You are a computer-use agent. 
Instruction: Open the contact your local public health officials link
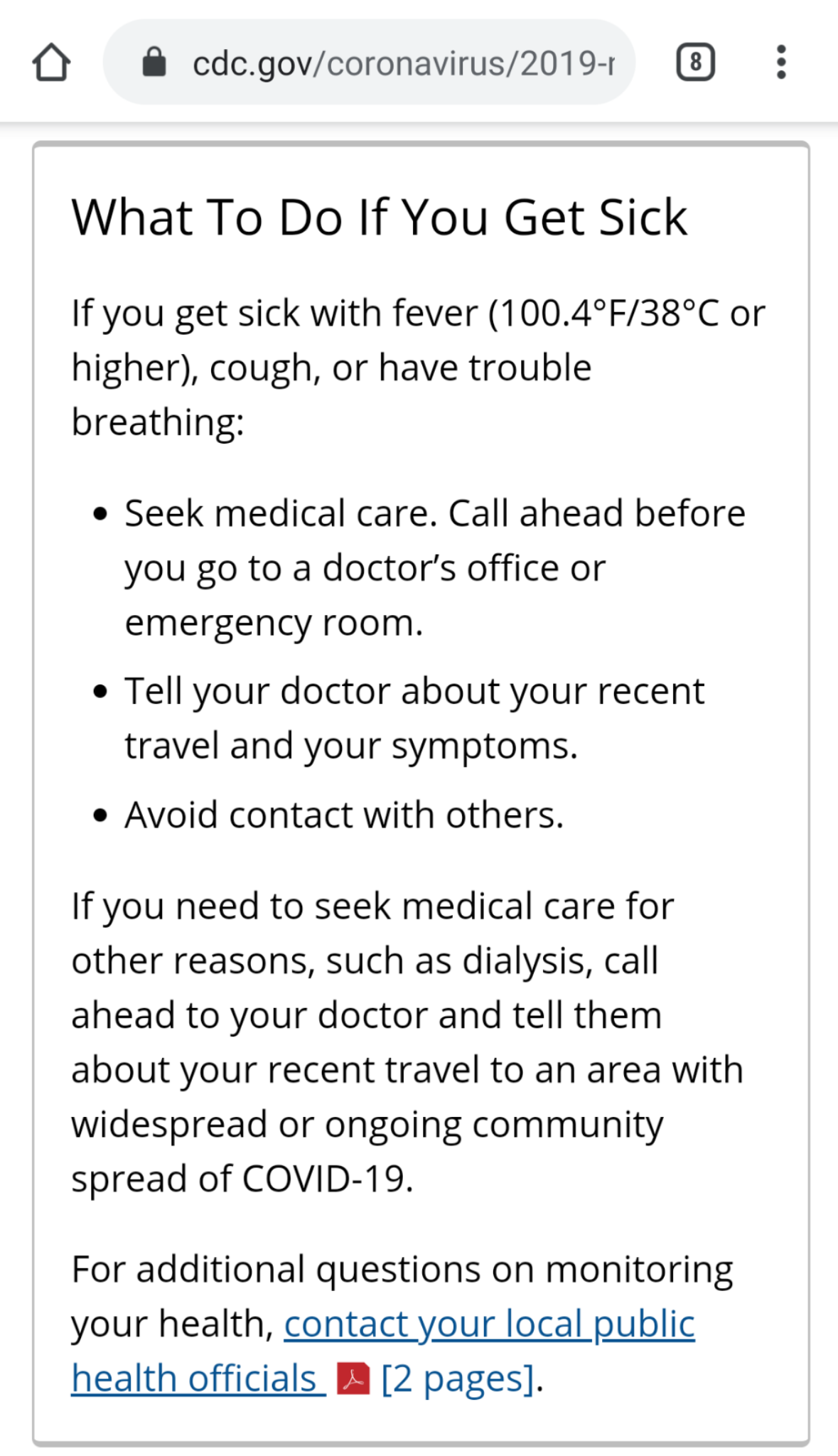pos(489,1324)
